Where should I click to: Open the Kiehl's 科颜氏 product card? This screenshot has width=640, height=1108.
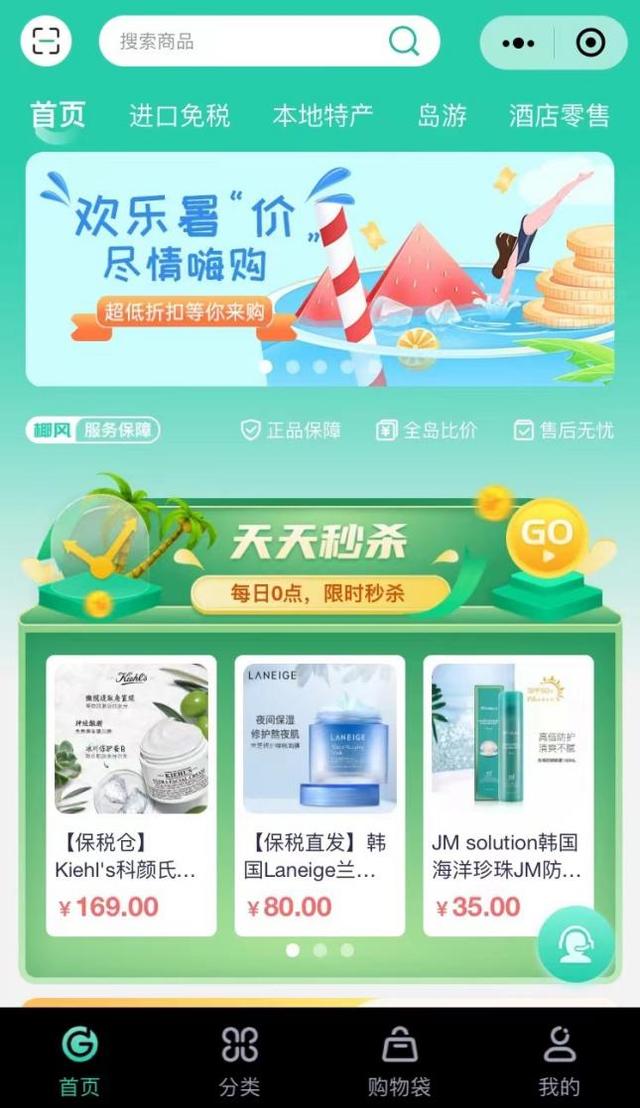(131, 796)
